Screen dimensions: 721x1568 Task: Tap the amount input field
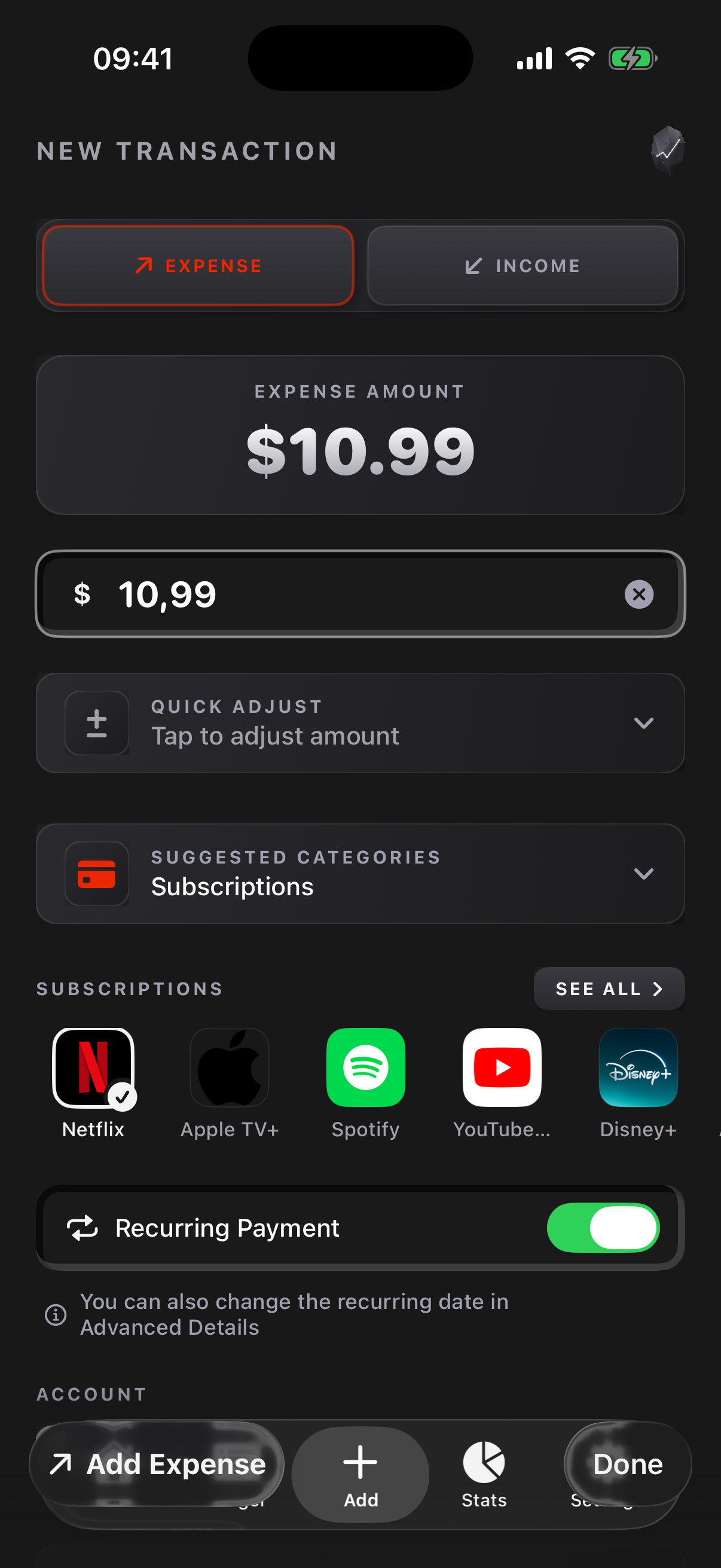tap(360, 594)
